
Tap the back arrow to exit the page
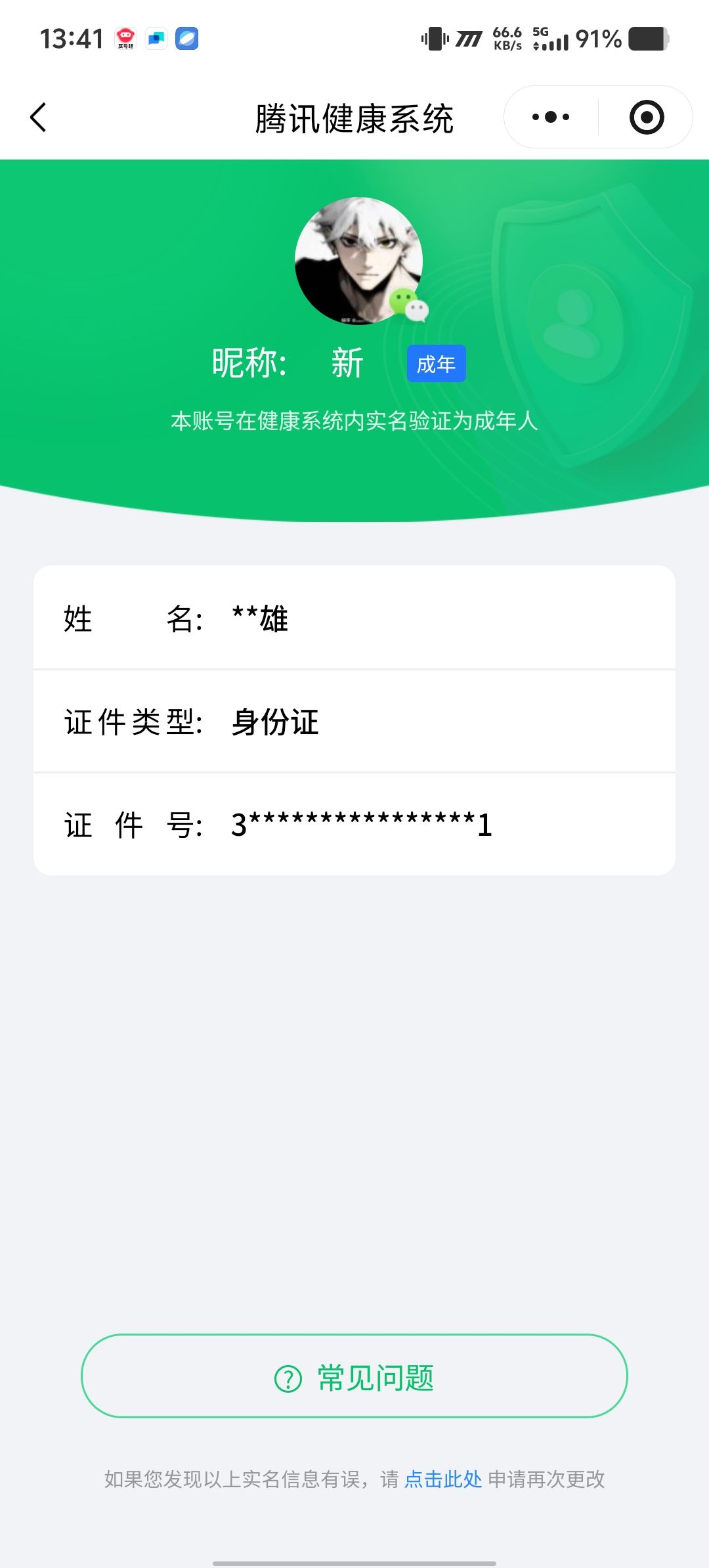[39, 116]
